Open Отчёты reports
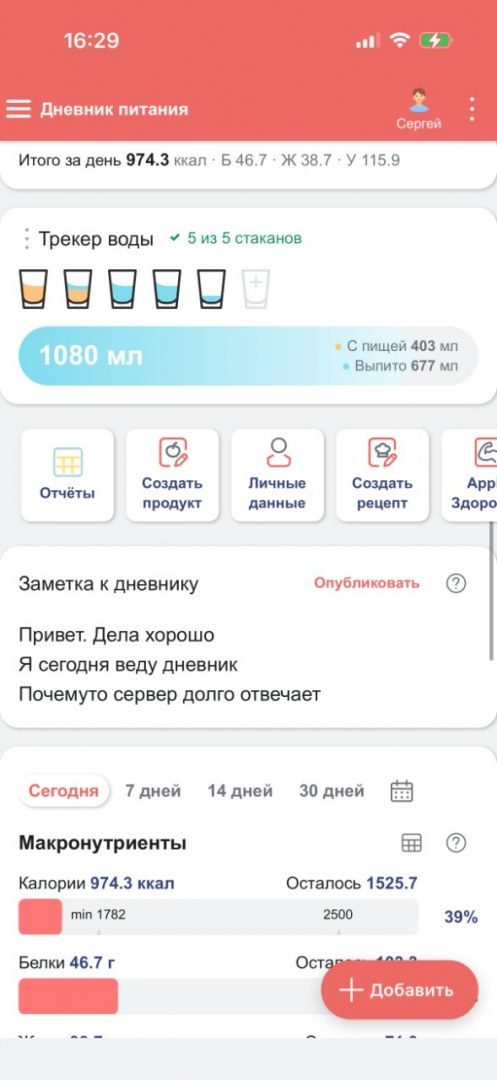 pyautogui.click(x=67, y=475)
